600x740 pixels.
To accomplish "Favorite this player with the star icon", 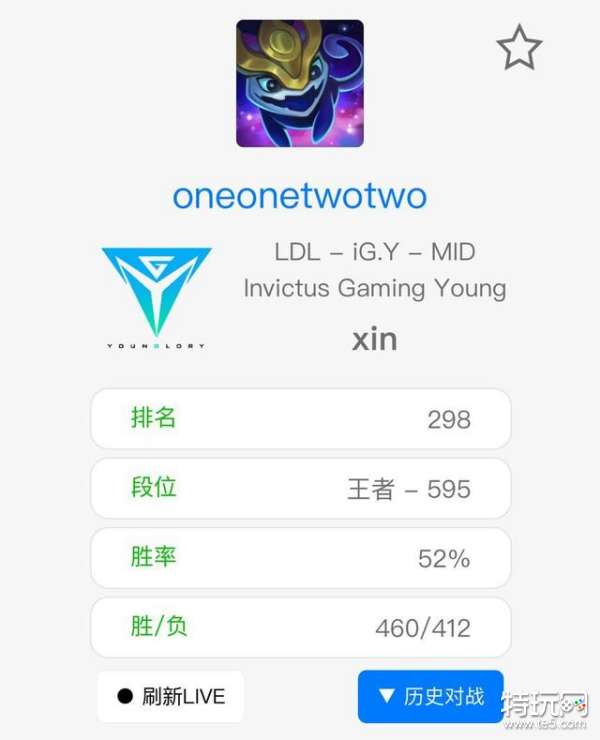I will pyautogui.click(x=519, y=48).
